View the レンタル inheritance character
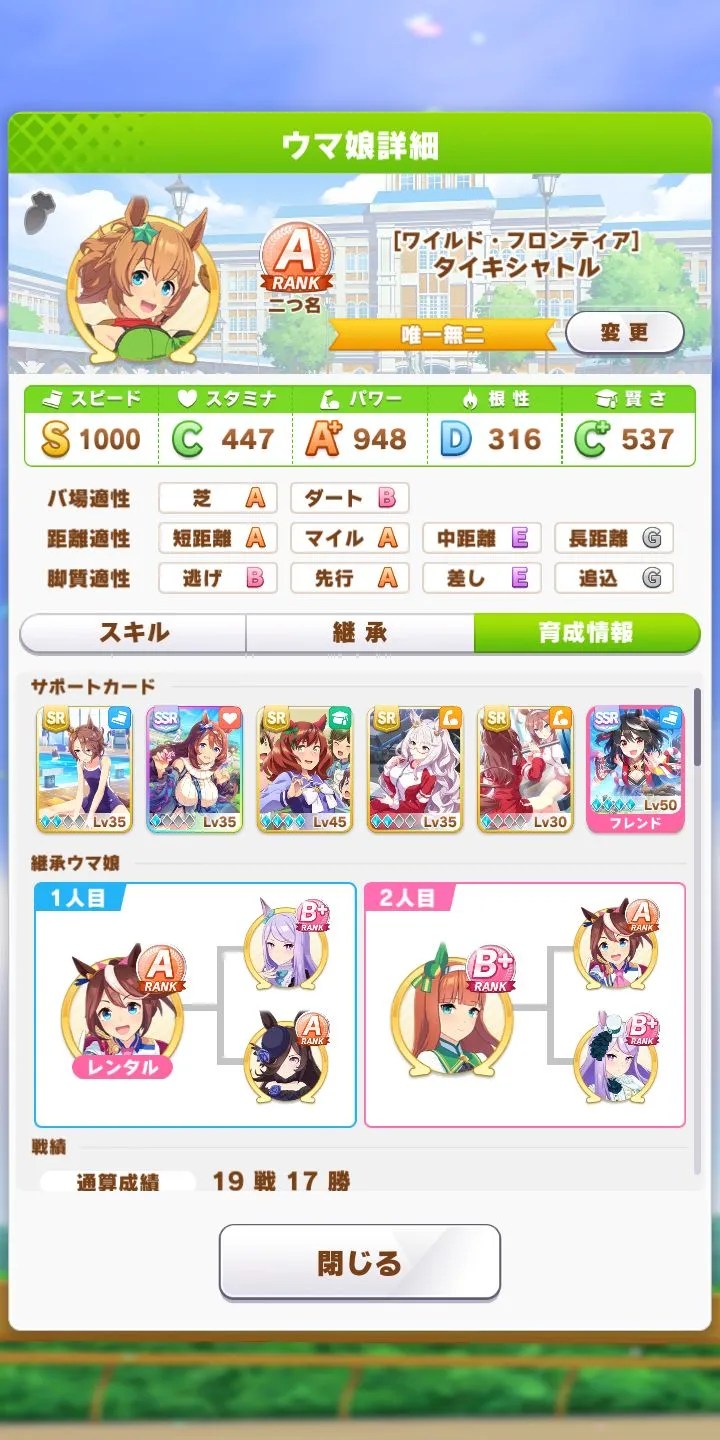The height and width of the screenshot is (1440, 720). click(x=122, y=1010)
